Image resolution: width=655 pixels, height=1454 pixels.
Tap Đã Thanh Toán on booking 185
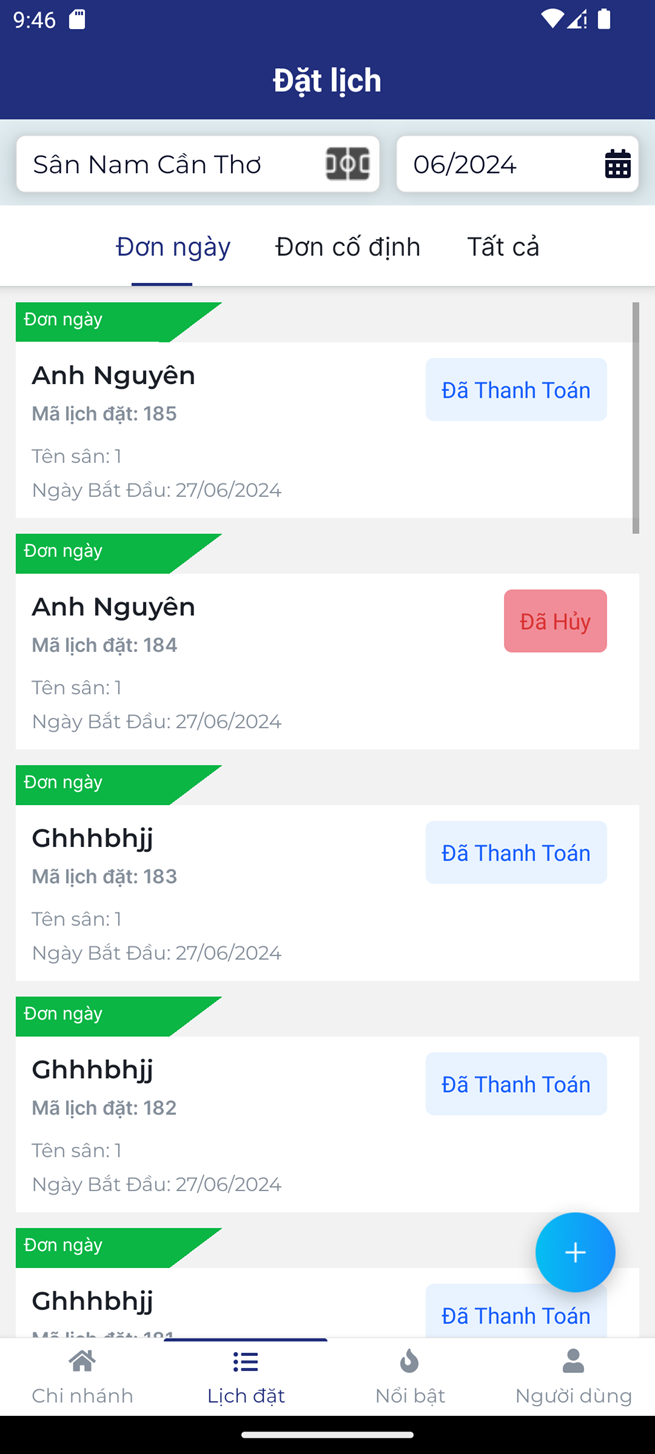coord(516,390)
